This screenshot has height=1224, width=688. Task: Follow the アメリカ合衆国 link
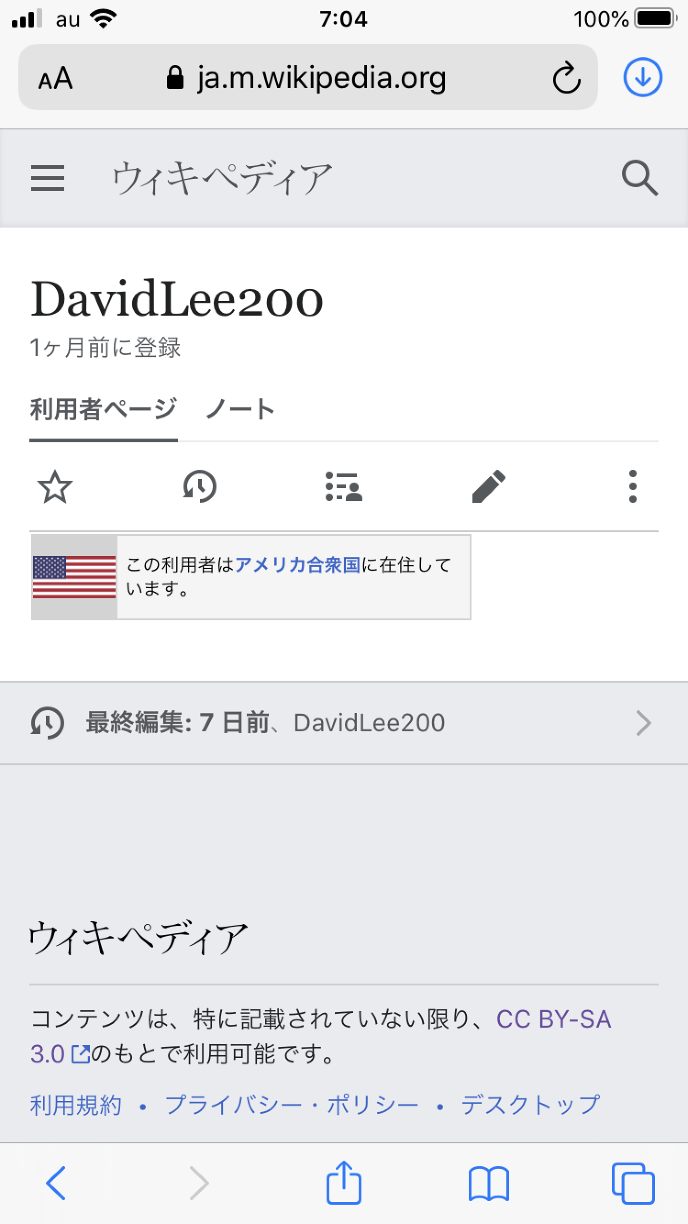[297, 565]
